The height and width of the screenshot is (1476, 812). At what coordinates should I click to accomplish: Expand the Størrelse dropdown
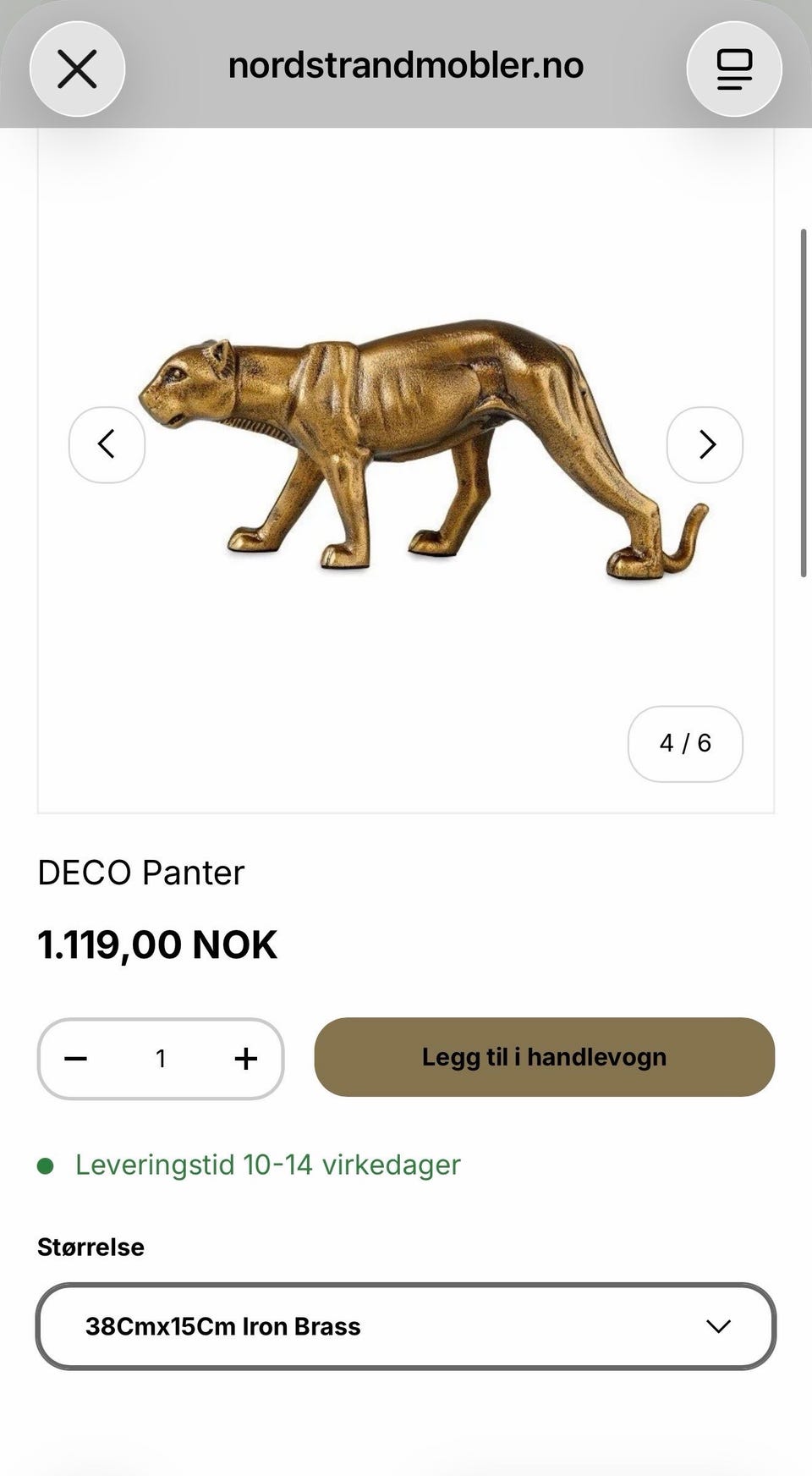[406, 1326]
